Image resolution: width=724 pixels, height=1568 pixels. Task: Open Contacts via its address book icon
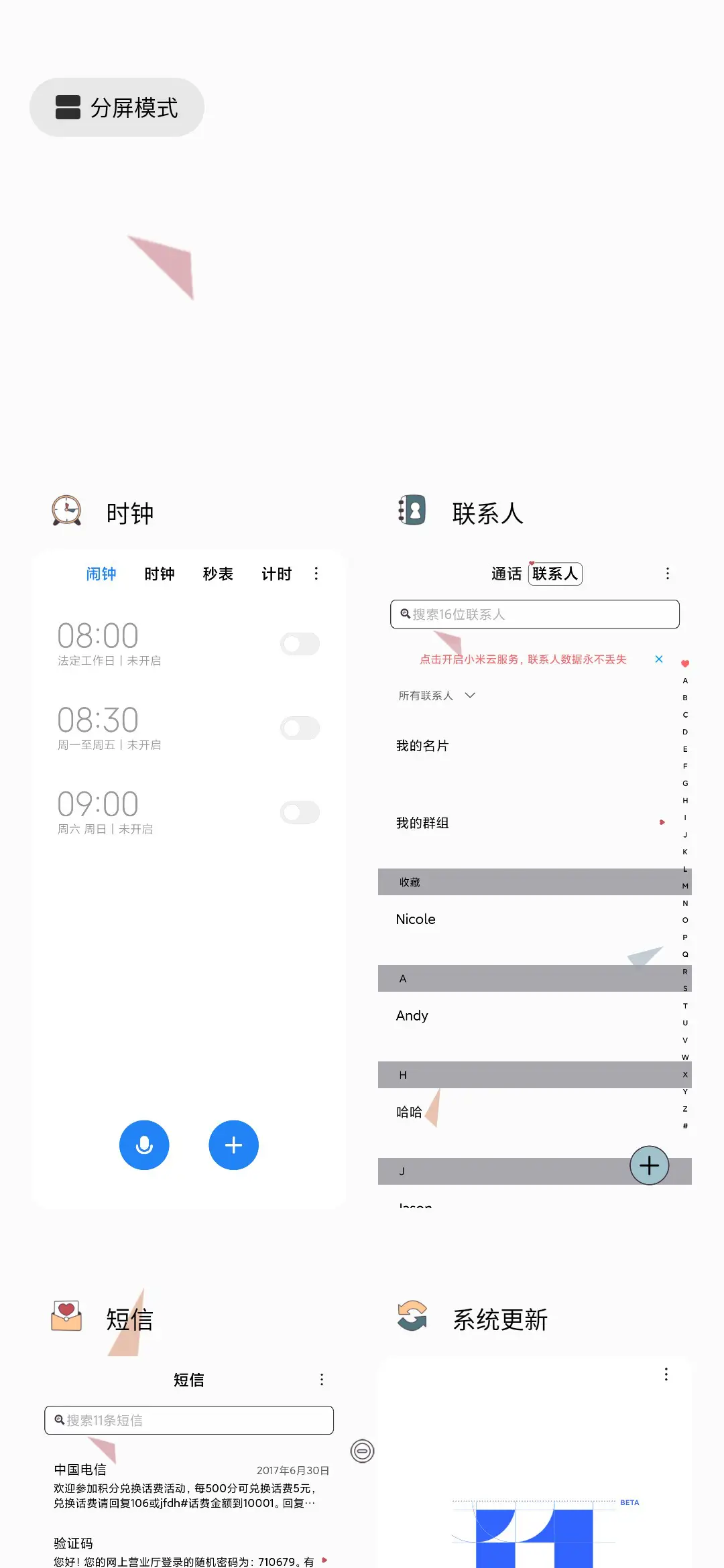pyautogui.click(x=412, y=511)
